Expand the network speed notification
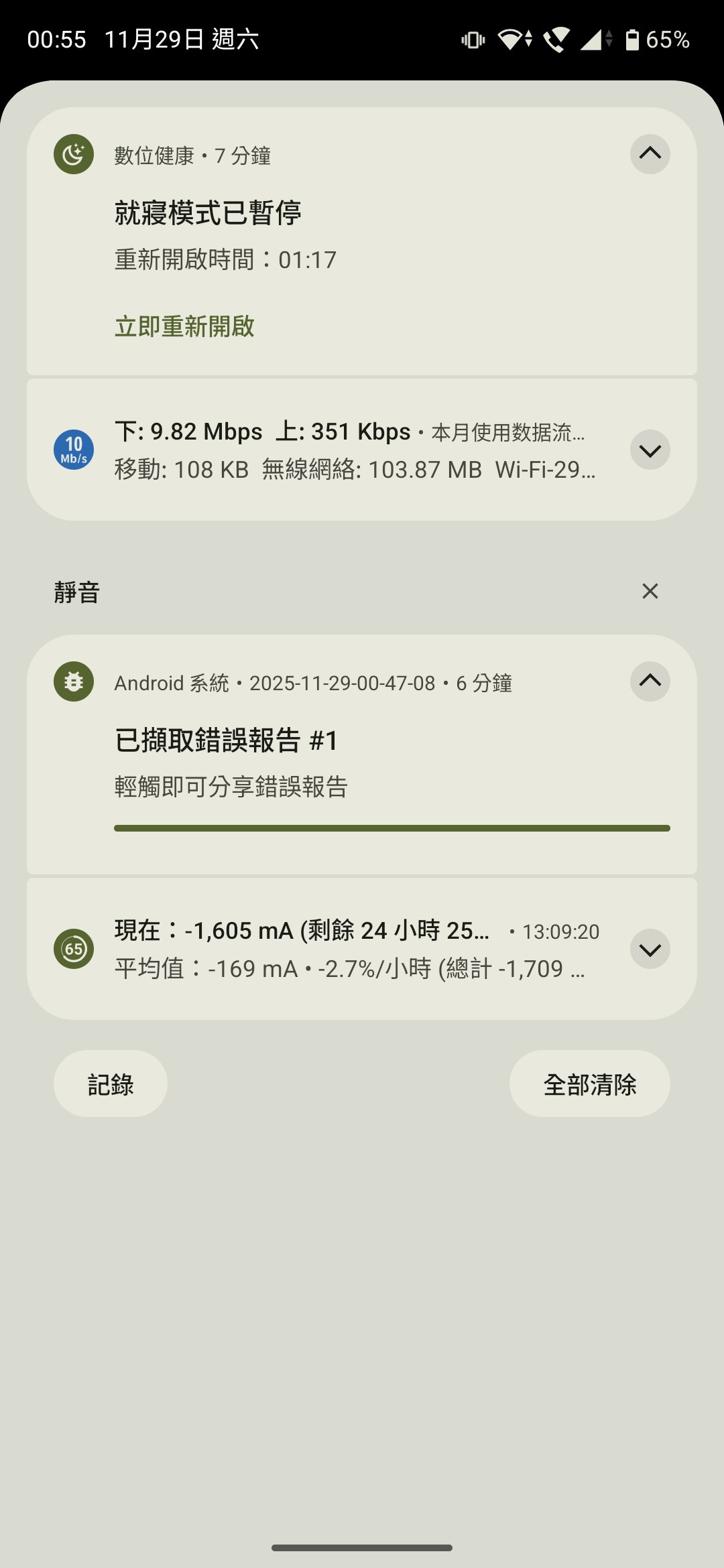The height and width of the screenshot is (1568, 724). [650, 450]
